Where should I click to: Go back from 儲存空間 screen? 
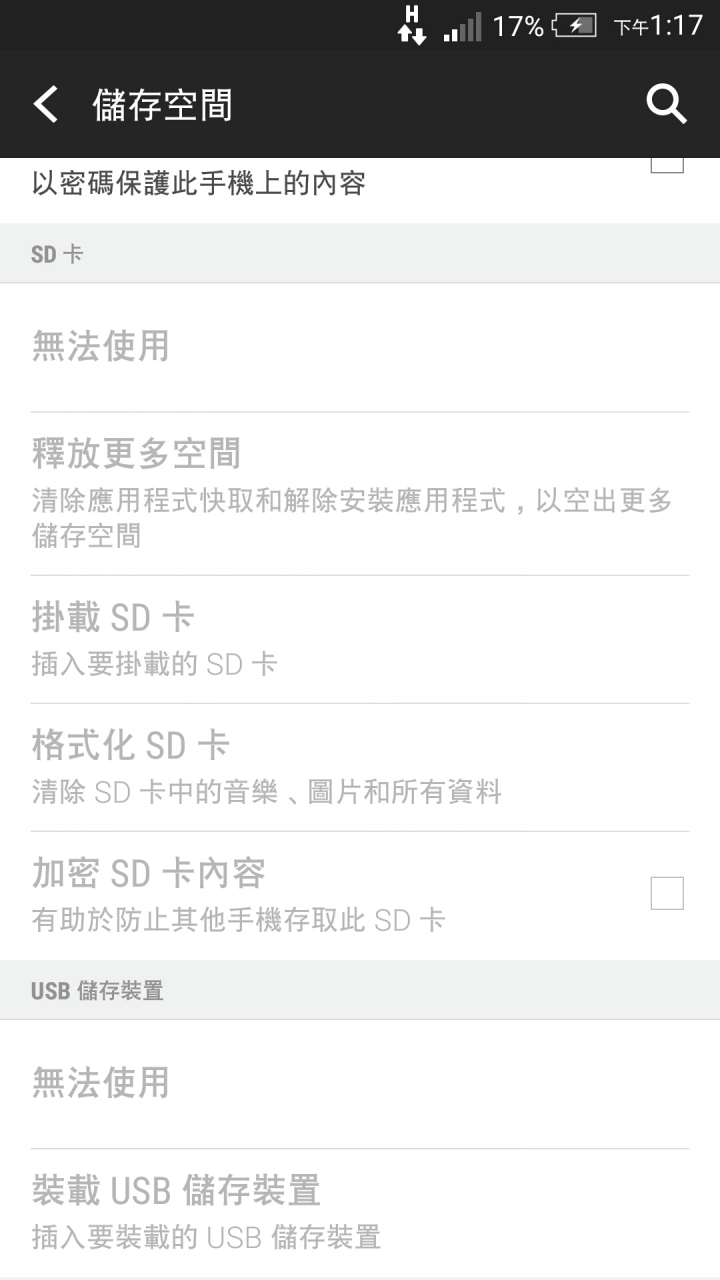pos(46,104)
